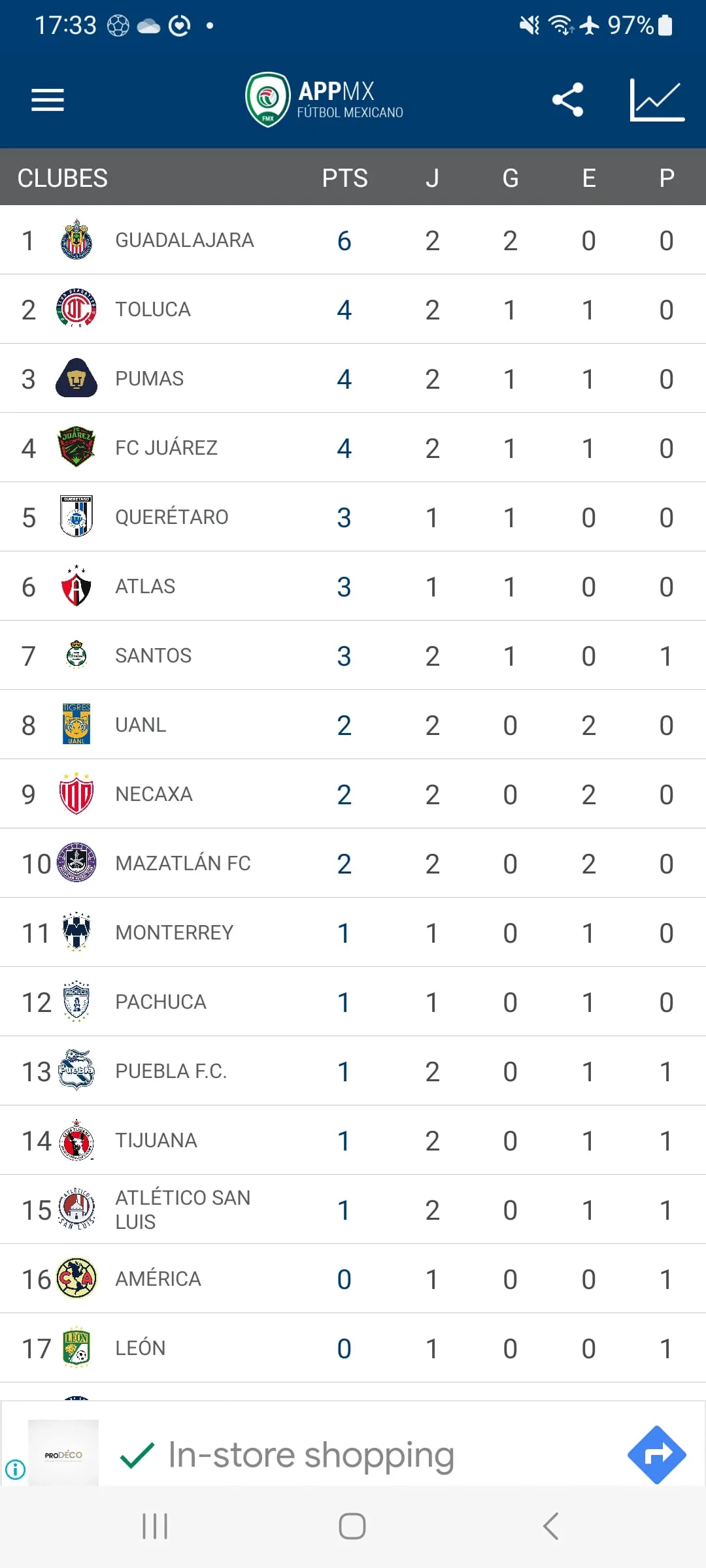The width and height of the screenshot is (706, 1568).
Task: Open the navigation drawer menu
Action: 46,99
